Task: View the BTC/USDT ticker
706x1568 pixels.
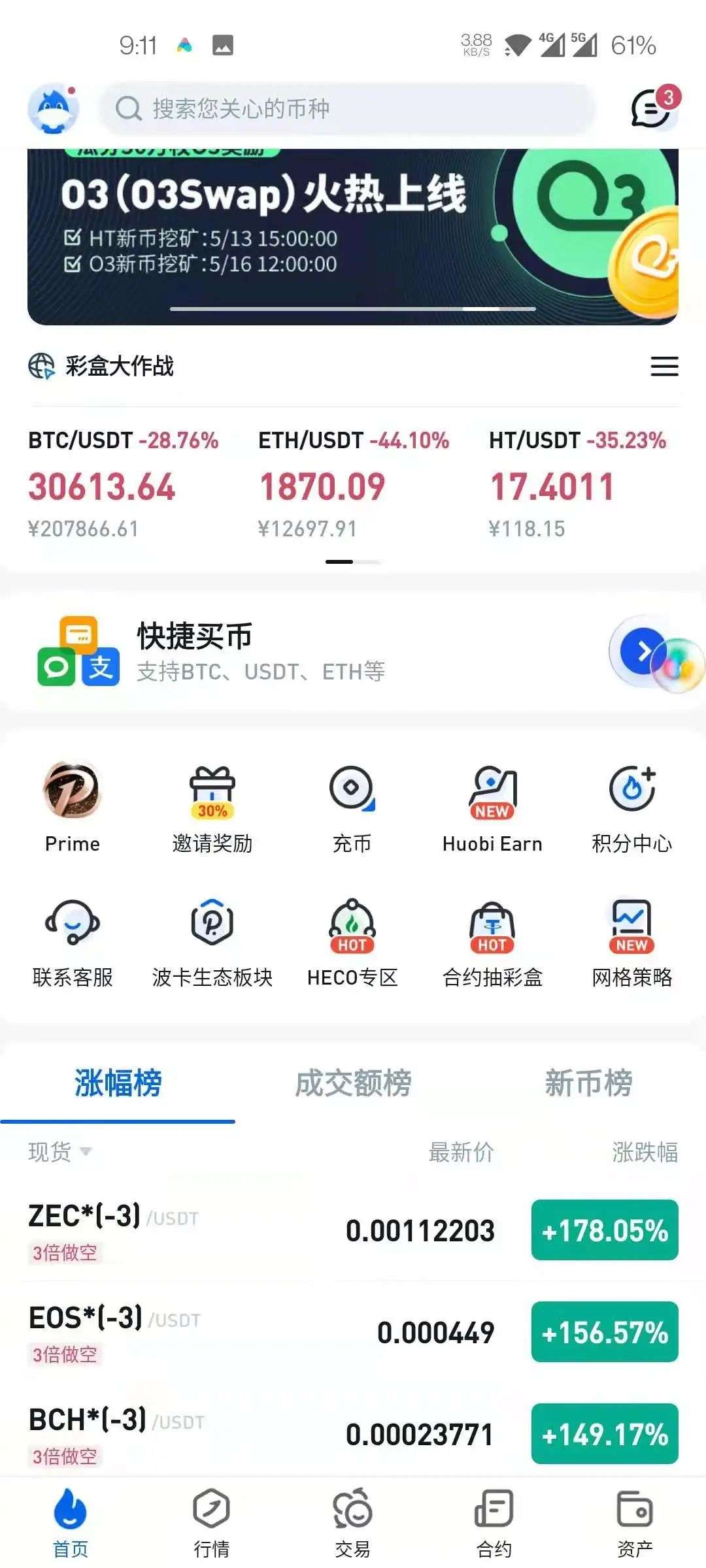Action: 123,483
